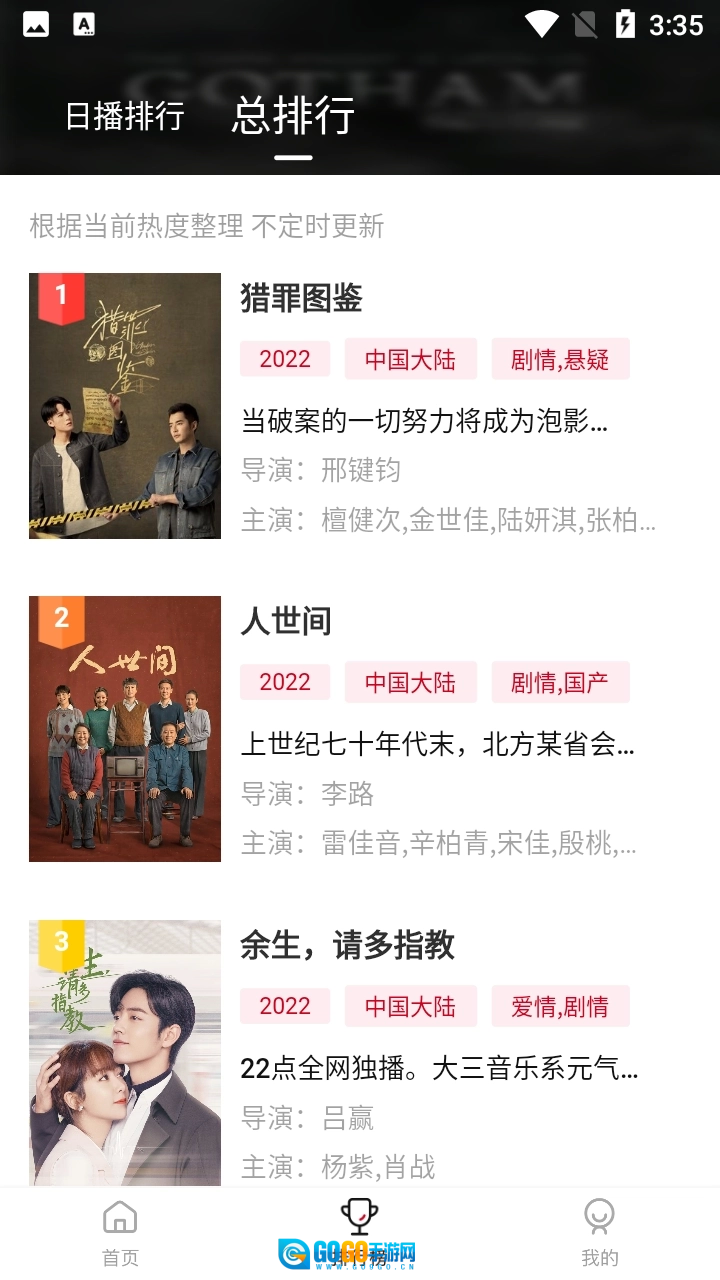
Task: Switch to the 我的 profile tab
Action: point(599,1233)
